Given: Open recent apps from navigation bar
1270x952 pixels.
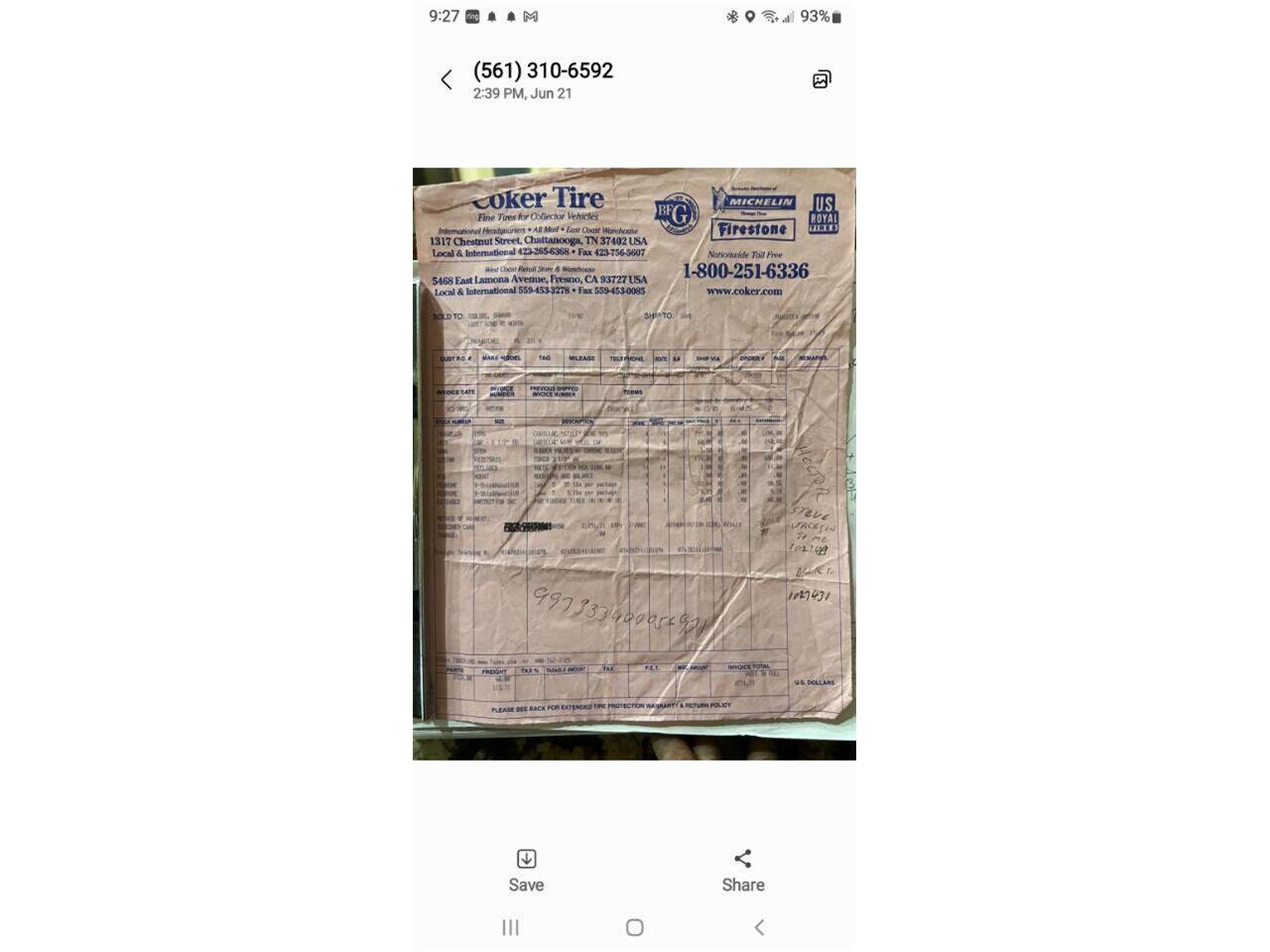Looking at the screenshot, I should [x=510, y=927].
